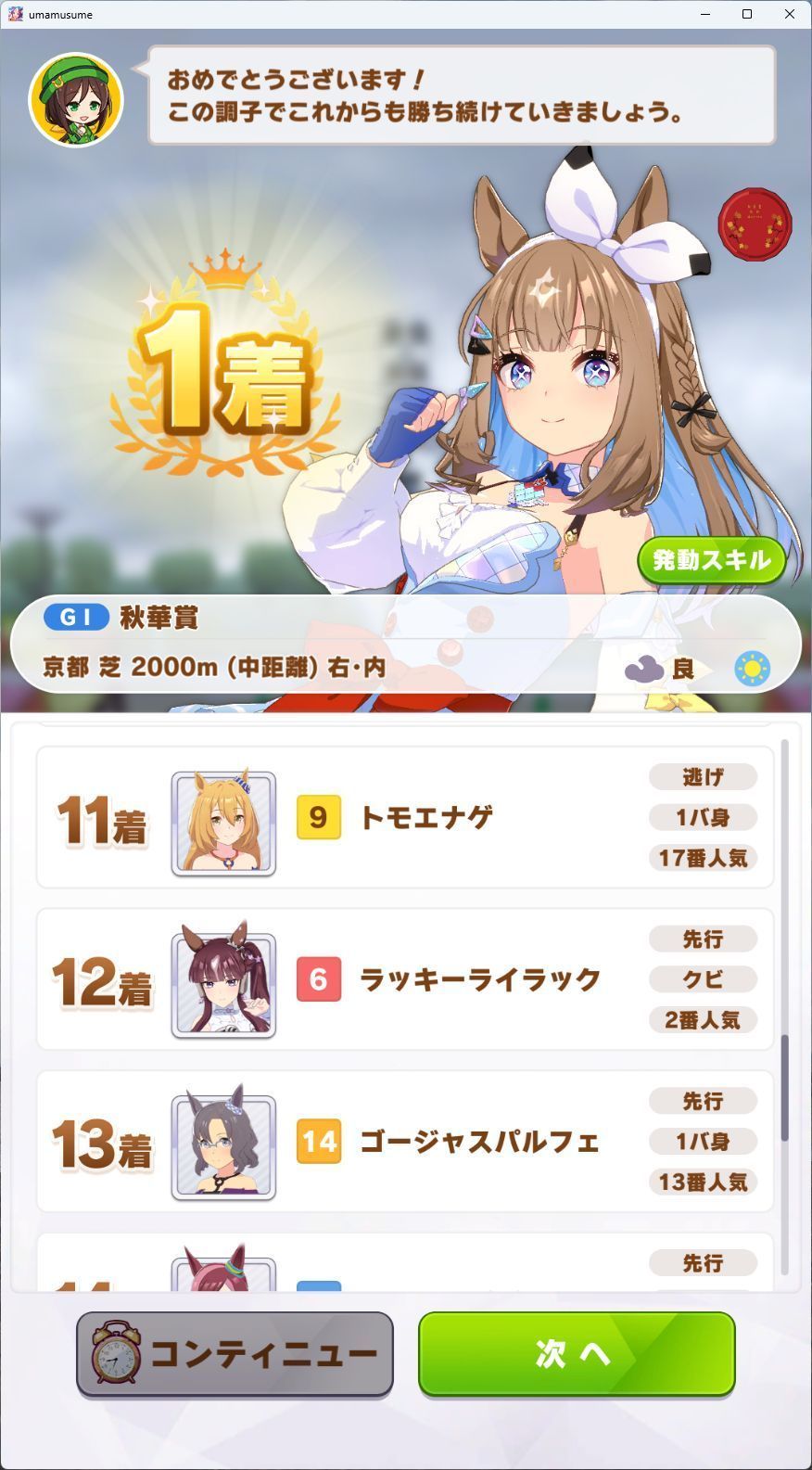
Task: Open the 発動スキル (activated skills) list
Action: coord(711,560)
